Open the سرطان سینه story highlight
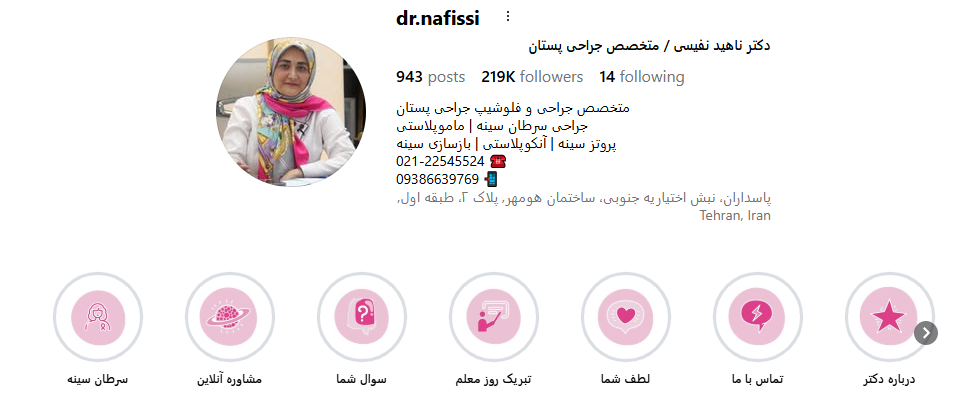Image resolution: width=962 pixels, height=413 pixels. 98,317
